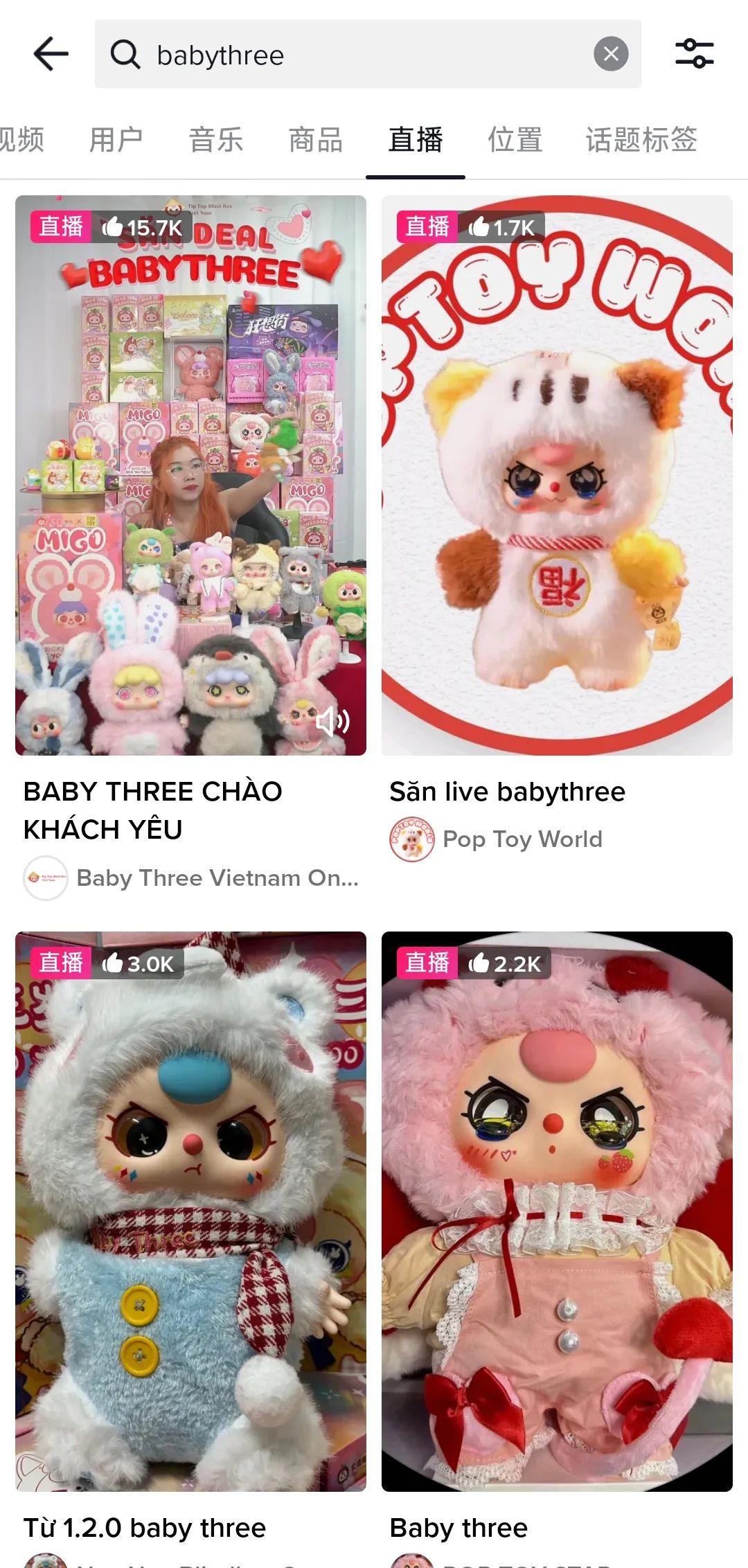Switch to the 商品 tab
Viewport: 748px width, 1568px height.
point(316,139)
